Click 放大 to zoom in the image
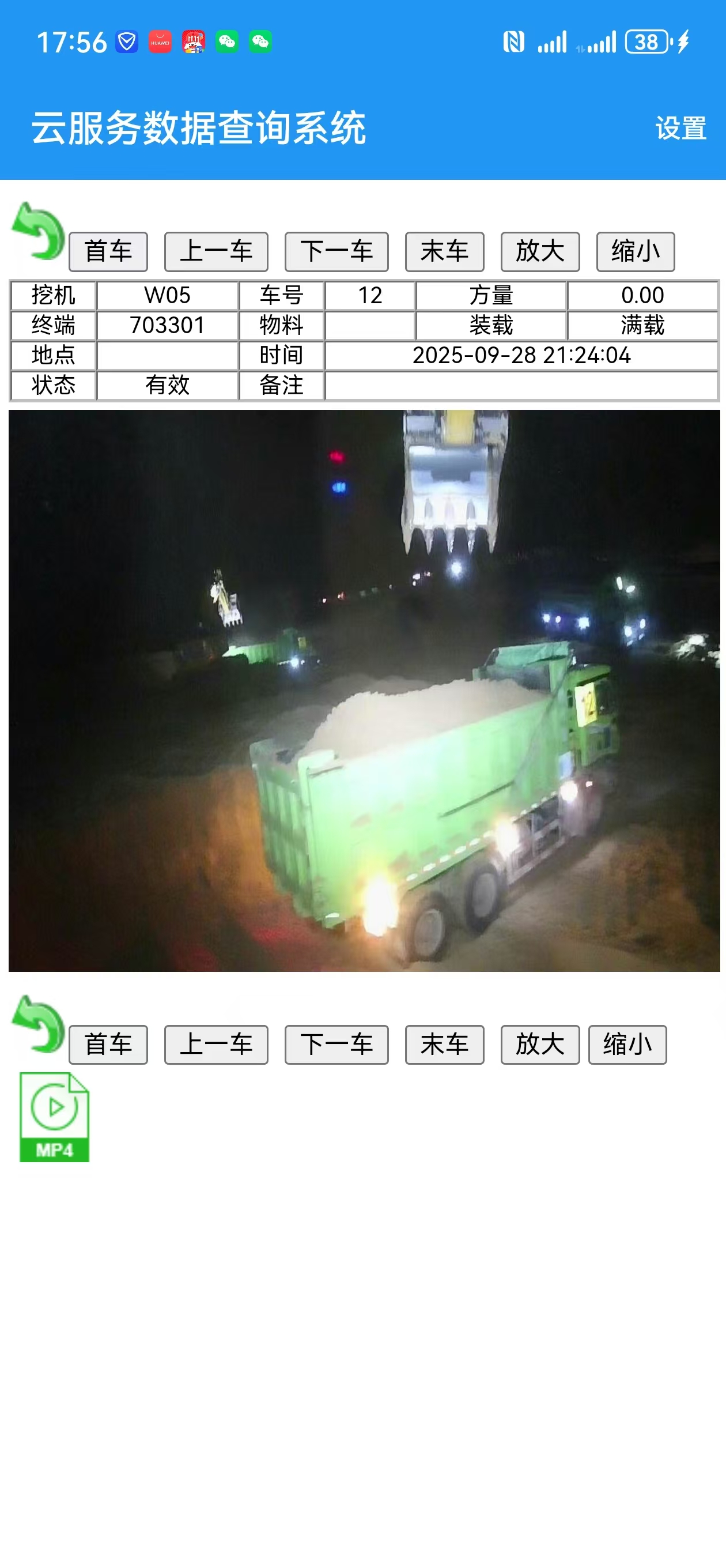Screen dimensions: 726x1568 [540, 251]
